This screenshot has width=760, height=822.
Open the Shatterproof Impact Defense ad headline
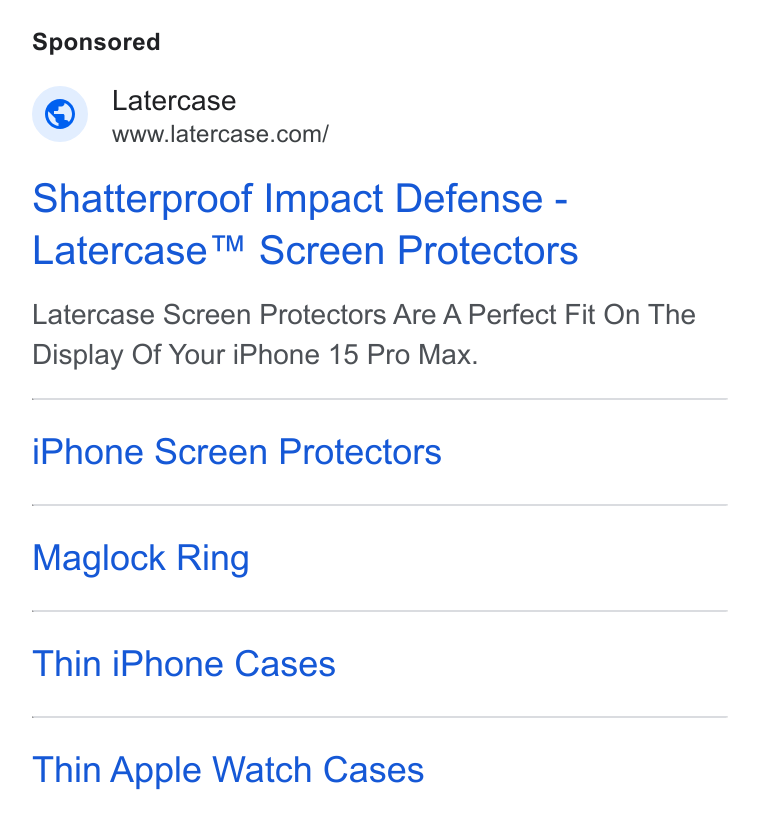click(305, 224)
